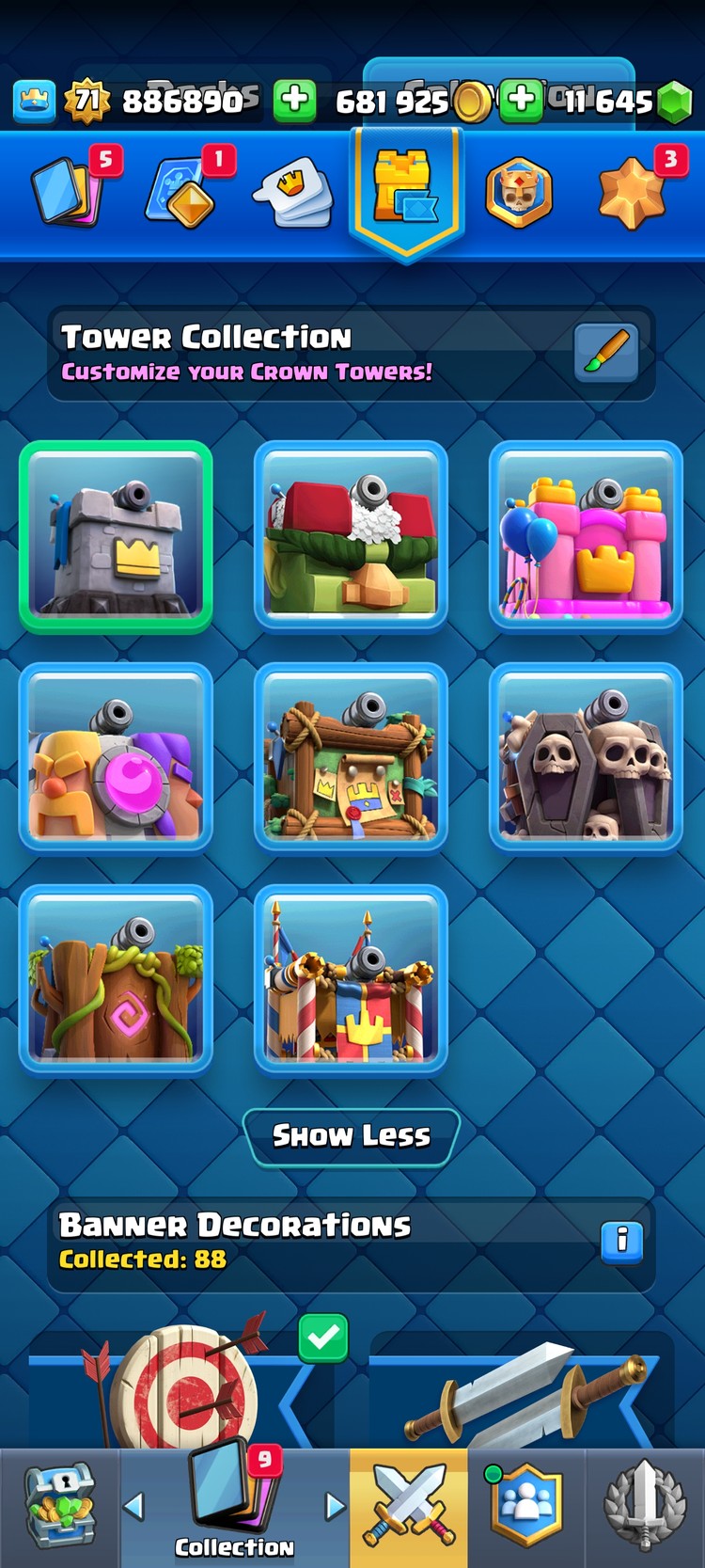The width and height of the screenshot is (705, 1568).
Task: Choose the wooden frame map tower skin
Action: pyautogui.click(x=351, y=758)
